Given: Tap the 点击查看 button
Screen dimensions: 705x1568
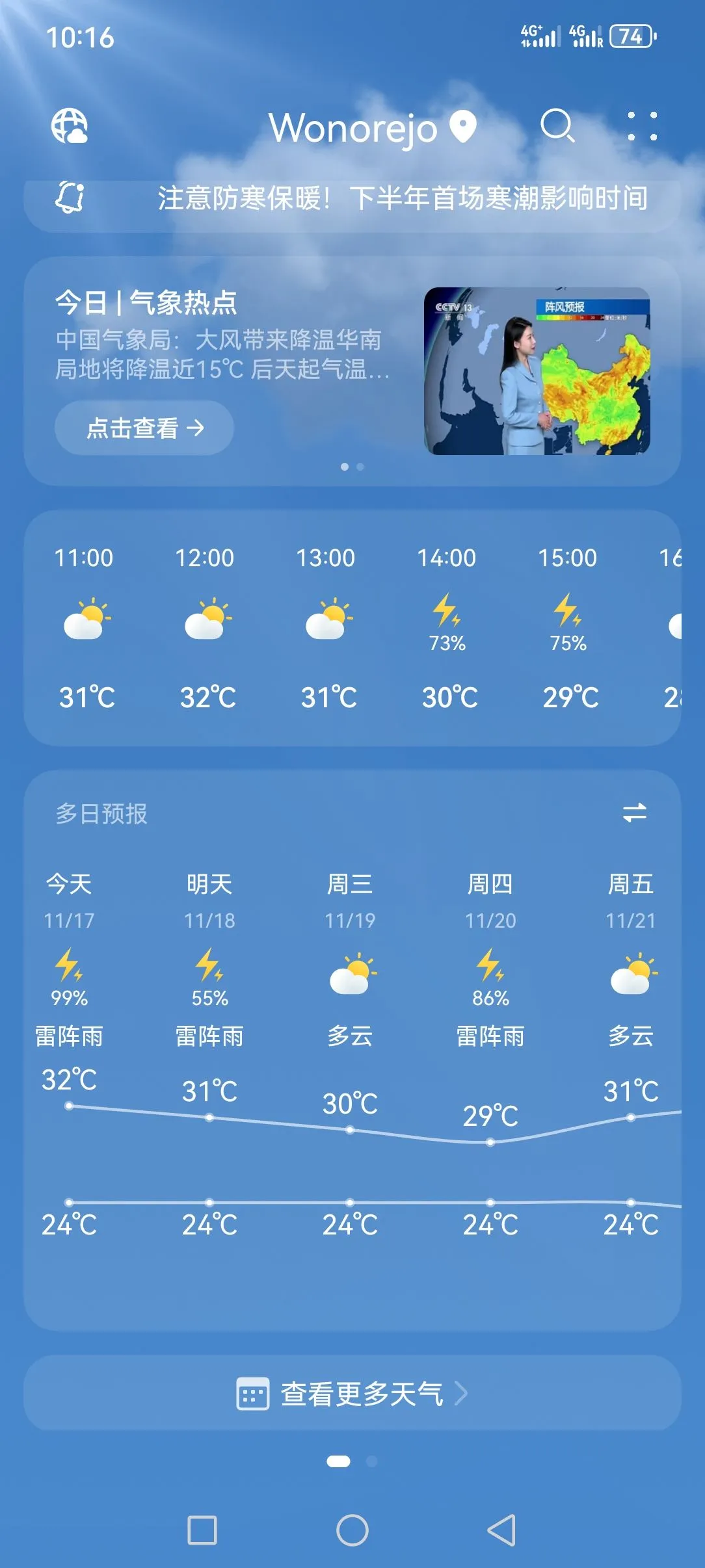Looking at the screenshot, I should point(144,428).
